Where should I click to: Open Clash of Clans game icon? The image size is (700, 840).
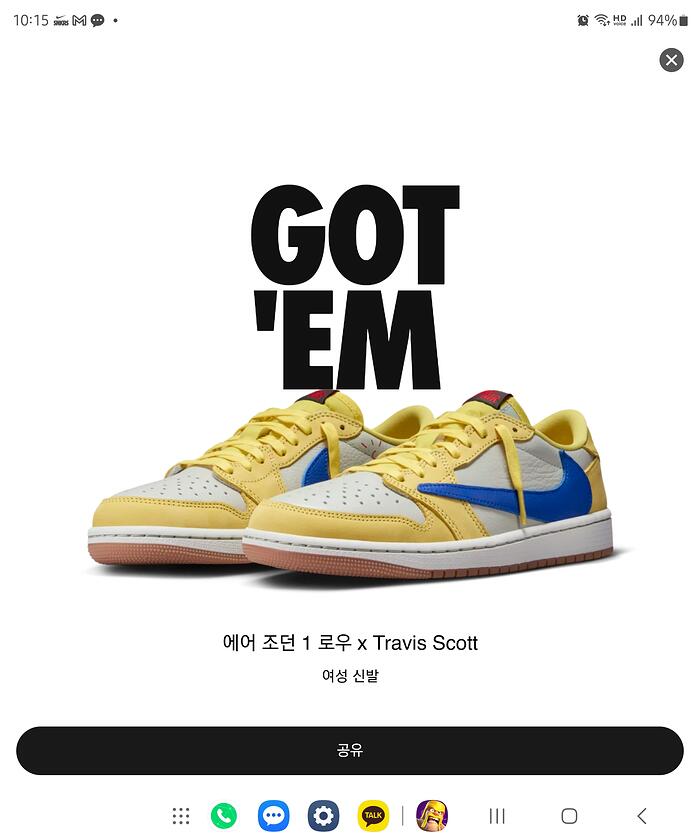(x=431, y=816)
